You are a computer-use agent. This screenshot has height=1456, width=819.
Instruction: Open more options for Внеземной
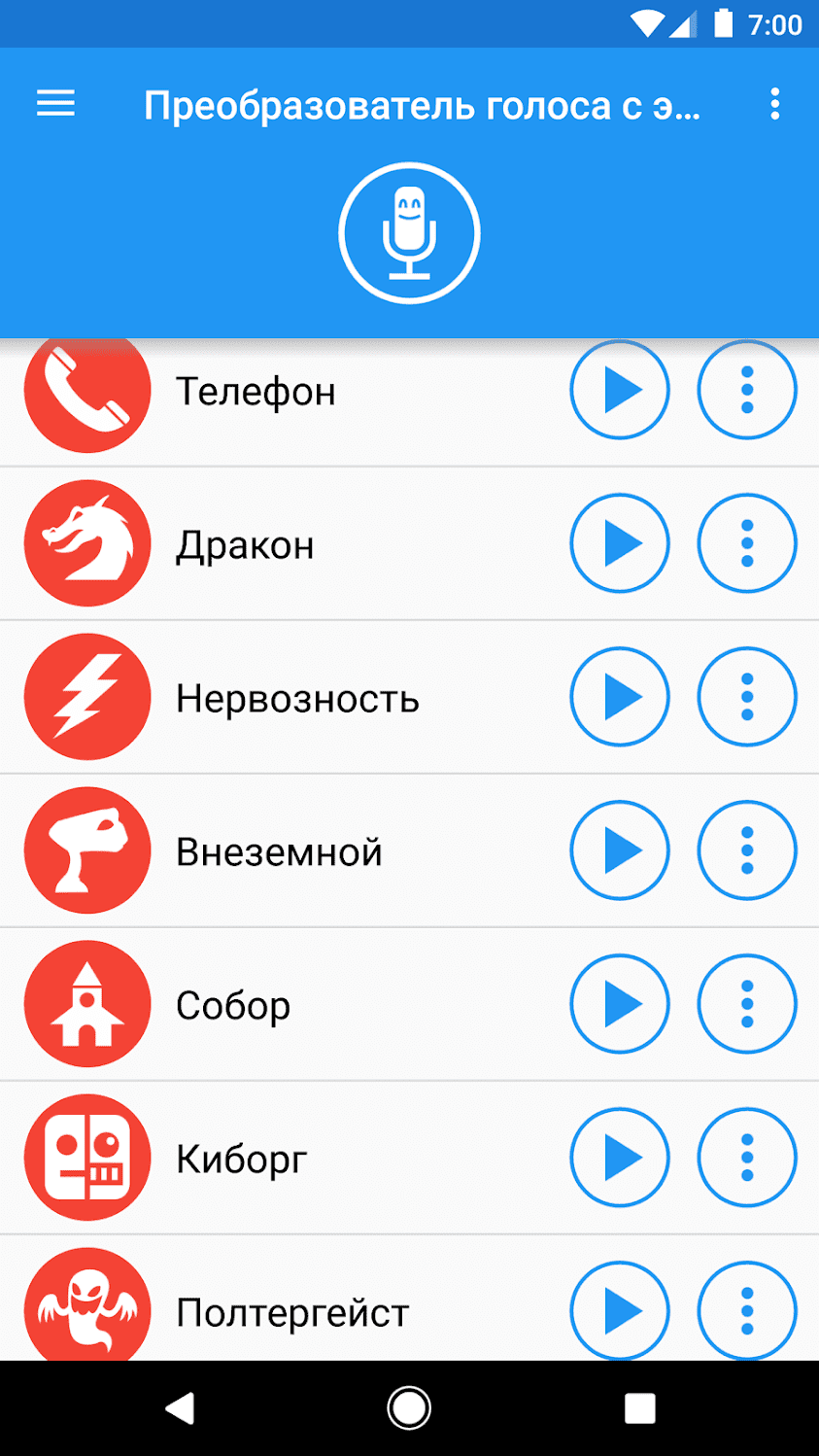[x=747, y=850]
